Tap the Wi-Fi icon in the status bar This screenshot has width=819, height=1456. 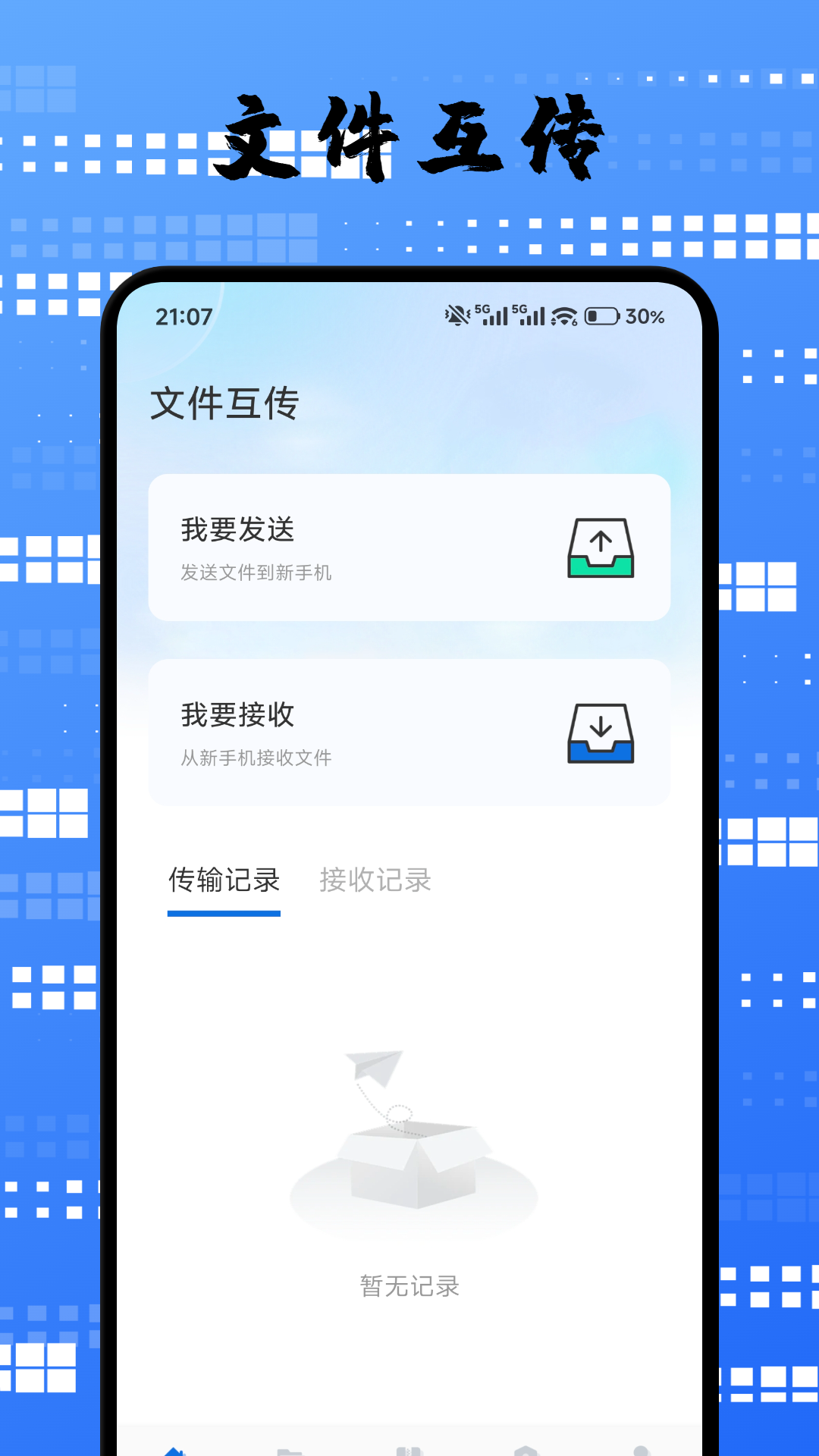click(x=565, y=316)
